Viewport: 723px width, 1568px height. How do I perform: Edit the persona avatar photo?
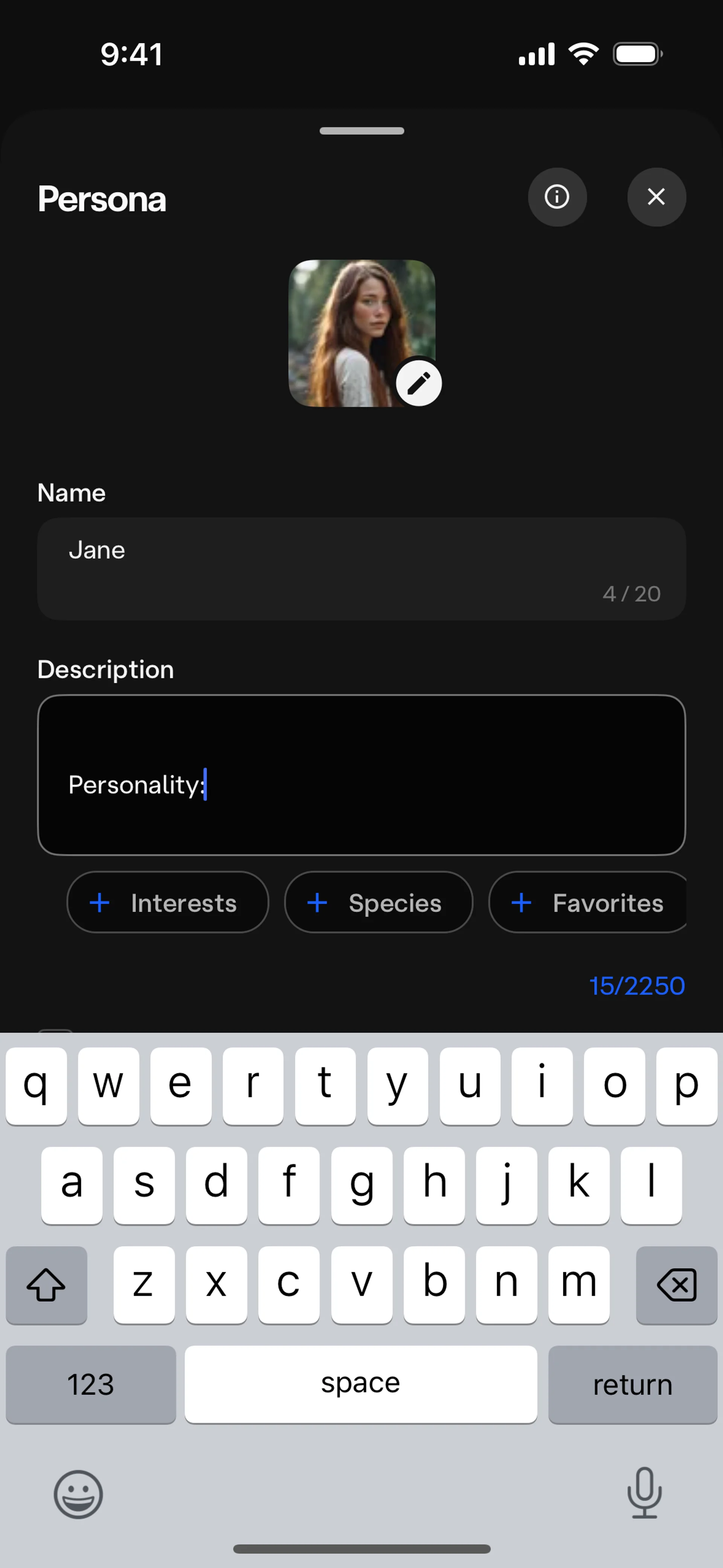pyautogui.click(x=419, y=384)
